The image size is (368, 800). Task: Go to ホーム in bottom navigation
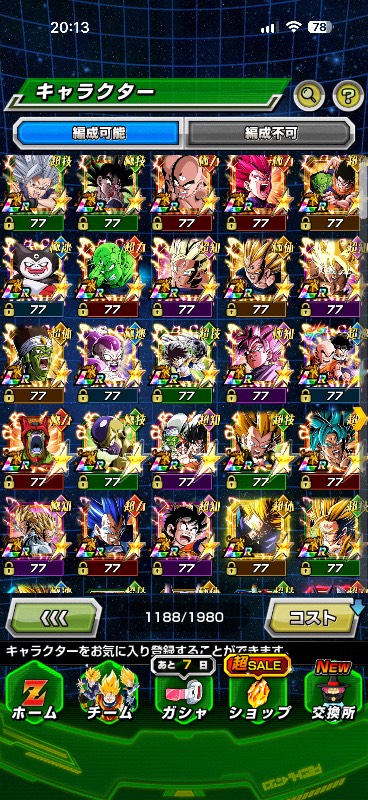point(34,693)
